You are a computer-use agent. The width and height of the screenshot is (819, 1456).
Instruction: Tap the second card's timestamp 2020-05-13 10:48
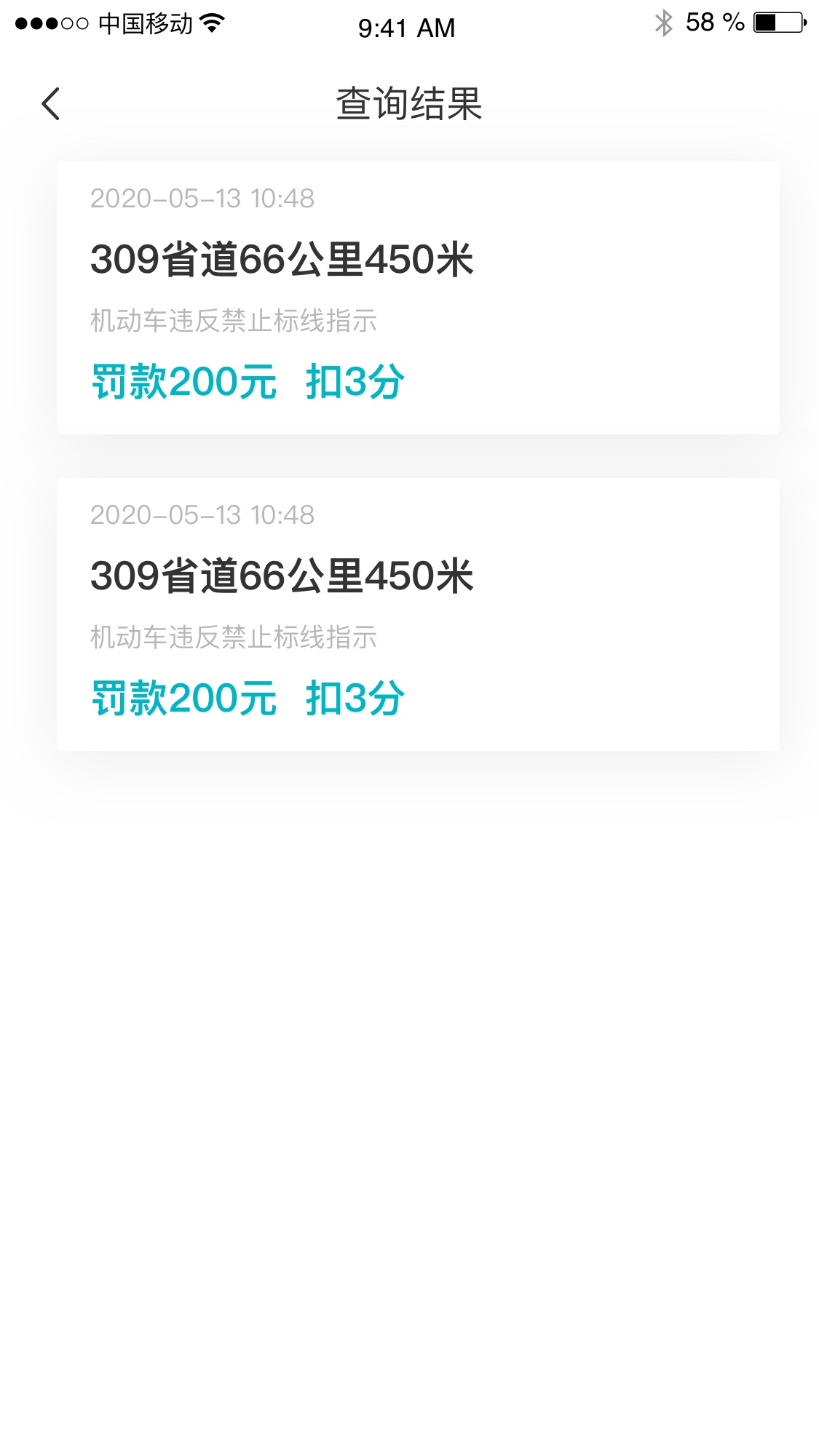tap(204, 514)
